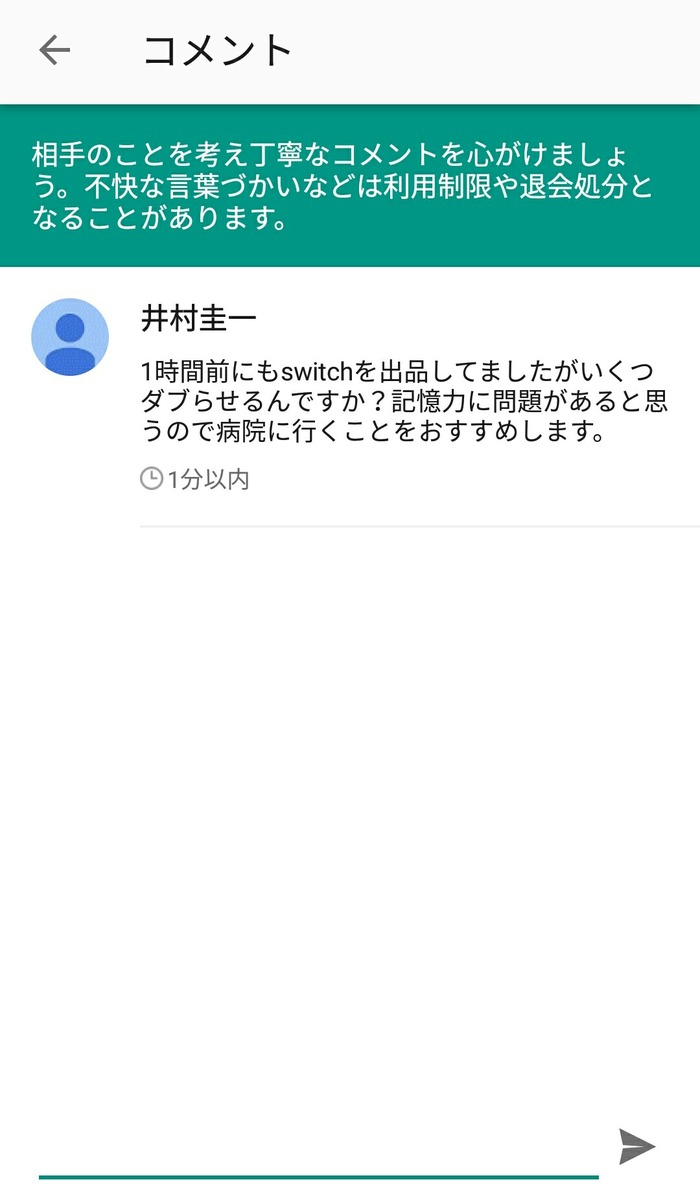The height and width of the screenshot is (1193, 700).
Task: Tap the send arrow icon
Action: [637, 1147]
